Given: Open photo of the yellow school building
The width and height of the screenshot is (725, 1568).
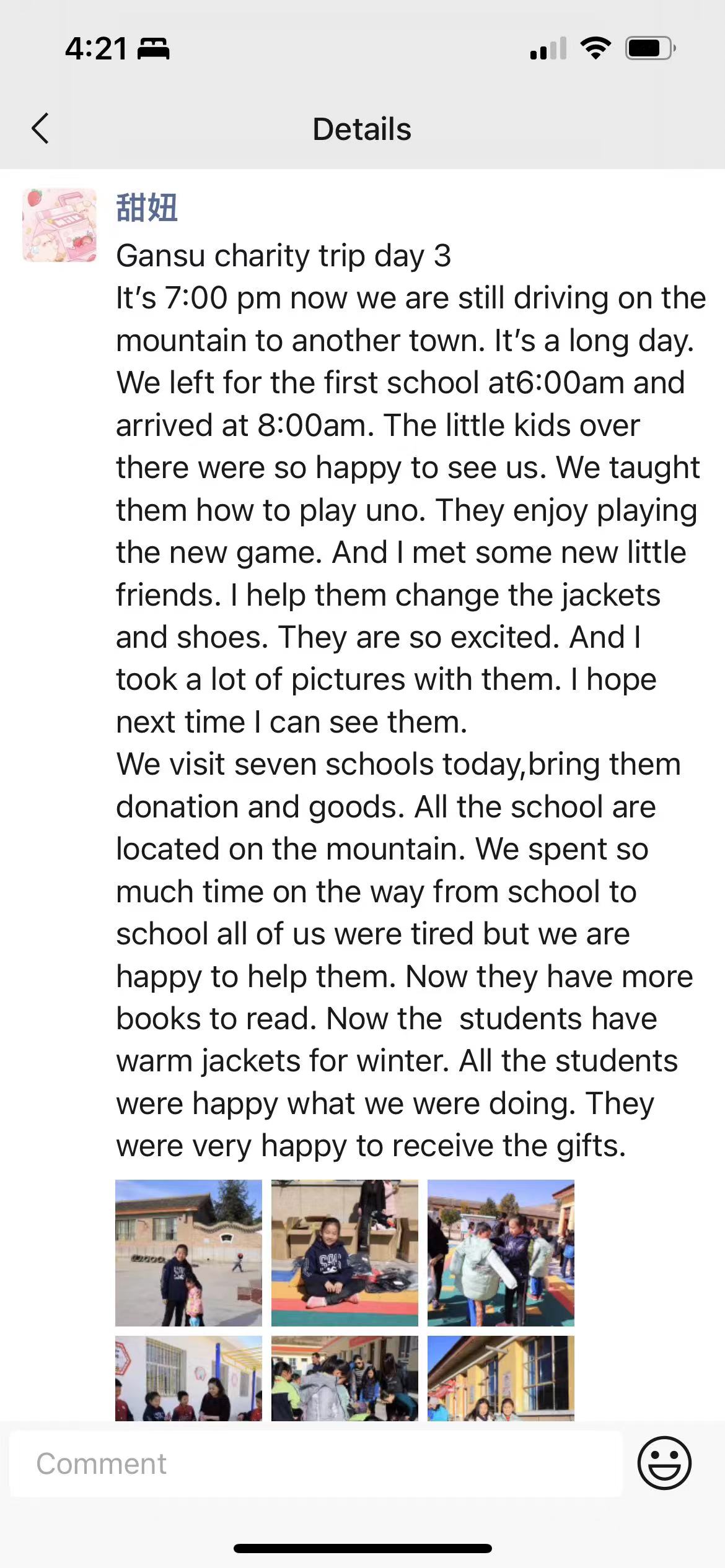Looking at the screenshot, I should click(x=501, y=1379).
